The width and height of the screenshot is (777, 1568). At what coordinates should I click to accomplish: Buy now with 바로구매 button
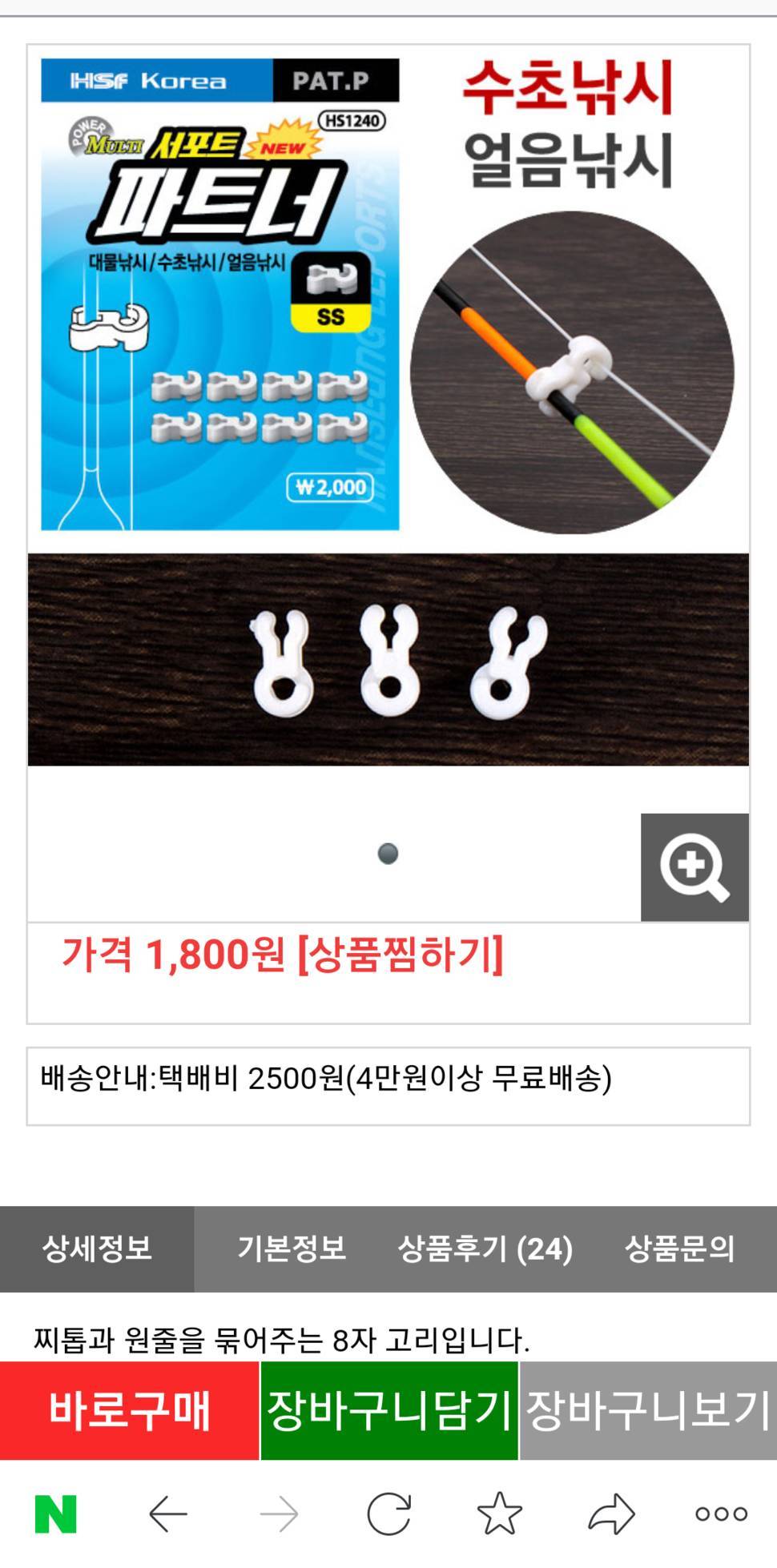click(x=129, y=1411)
